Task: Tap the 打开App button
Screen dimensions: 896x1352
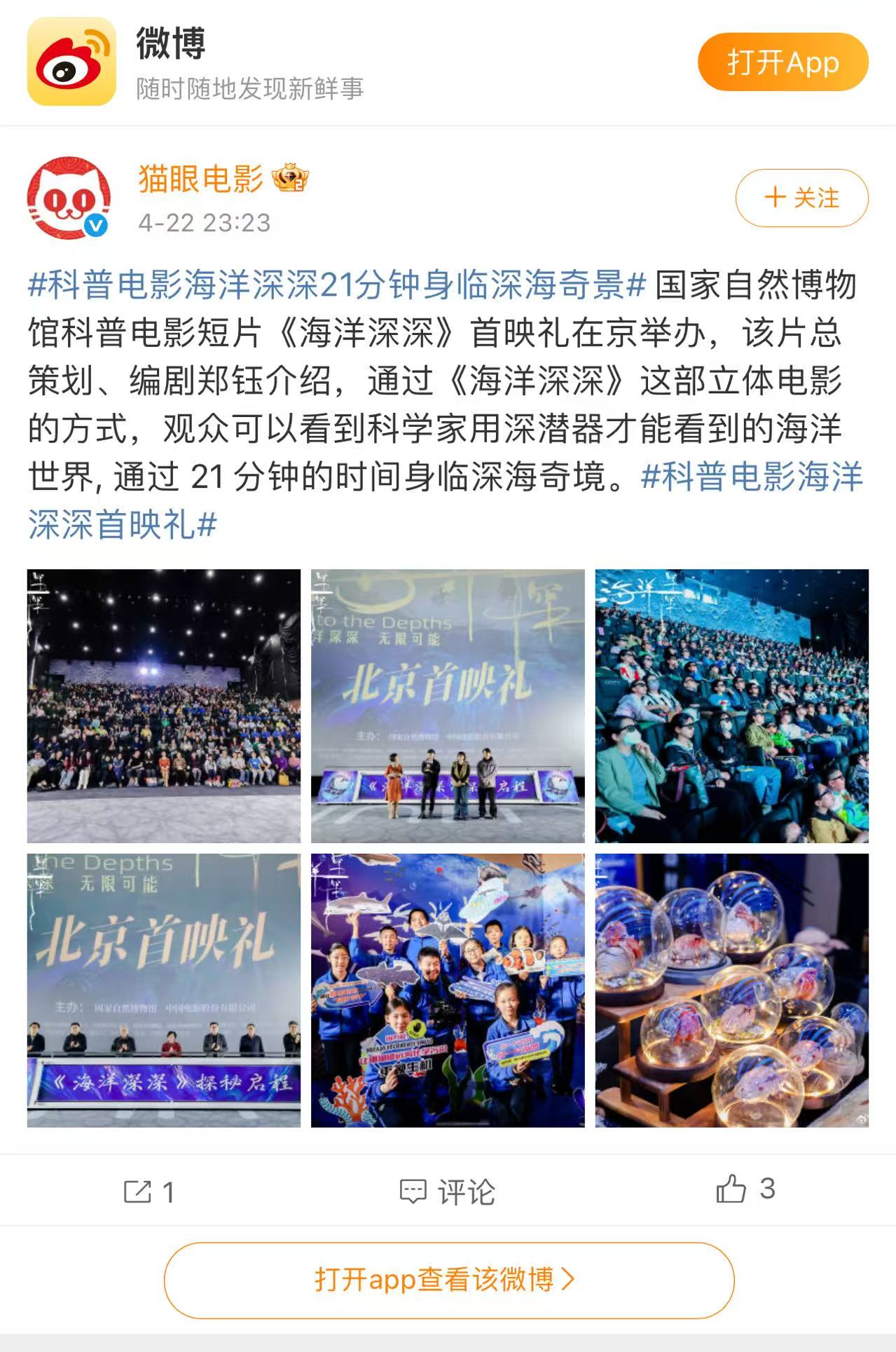Action: point(783,62)
